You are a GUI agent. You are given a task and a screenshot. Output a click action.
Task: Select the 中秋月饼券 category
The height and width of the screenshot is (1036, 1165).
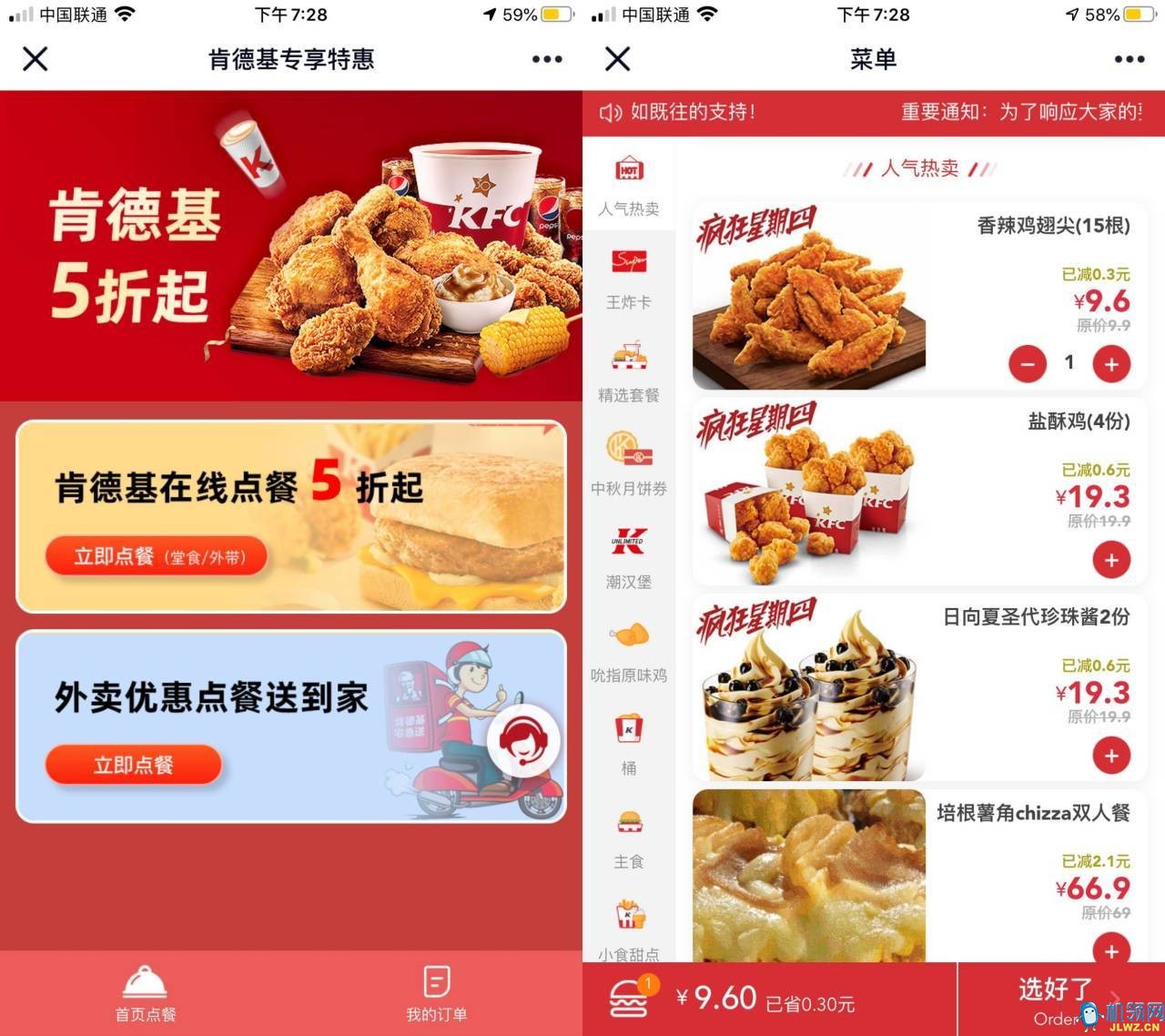pos(629,463)
